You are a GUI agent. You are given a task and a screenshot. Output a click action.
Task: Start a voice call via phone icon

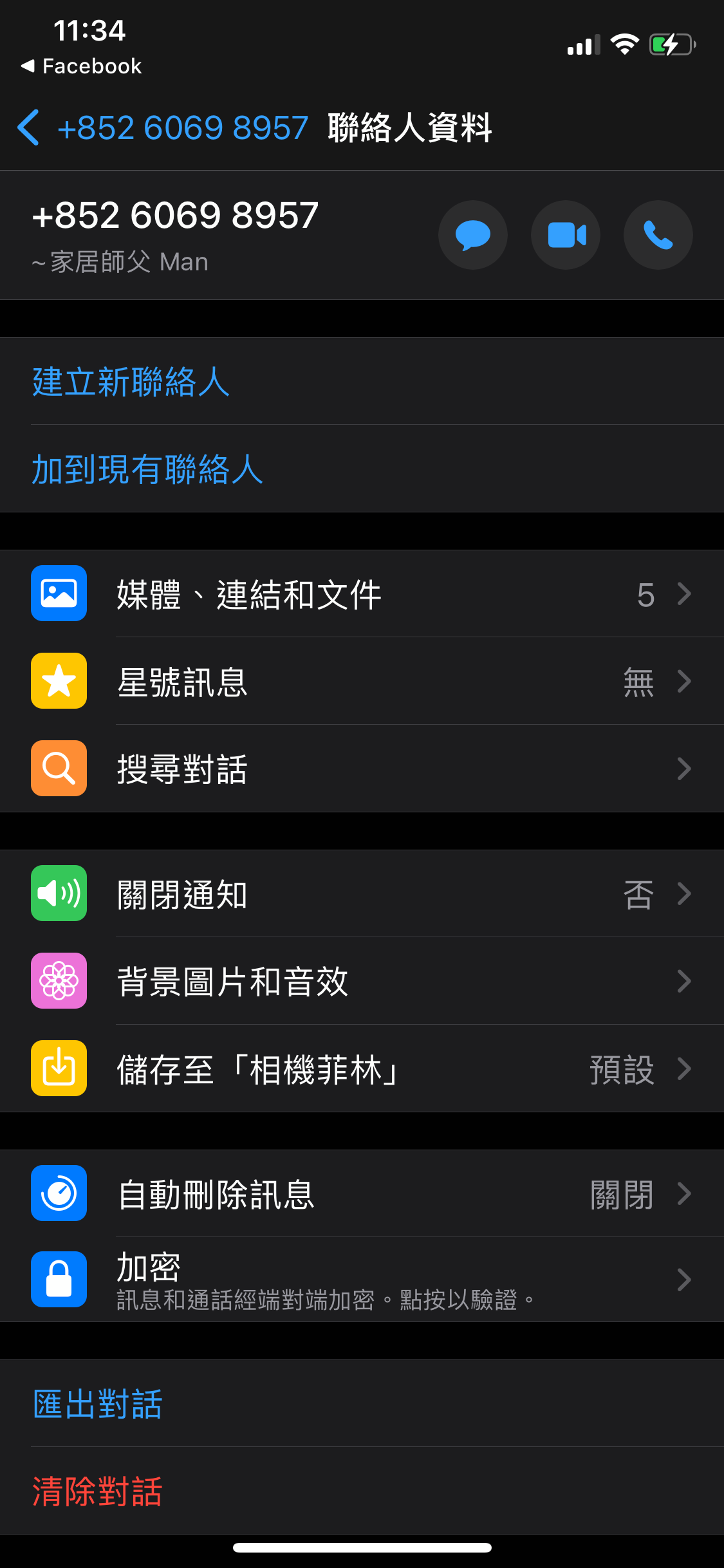pyautogui.click(x=658, y=235)
